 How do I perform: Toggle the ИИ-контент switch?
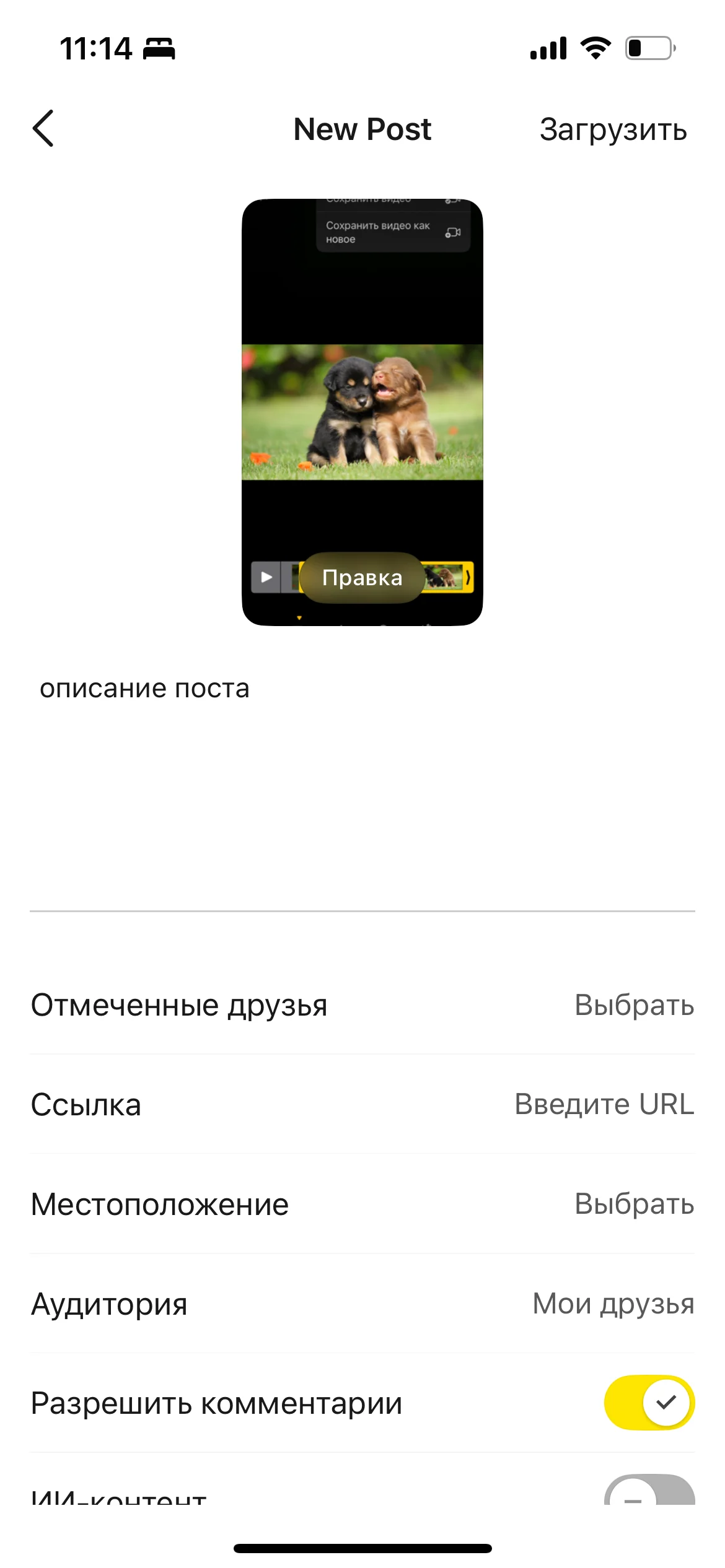[x=649, y=1492]
